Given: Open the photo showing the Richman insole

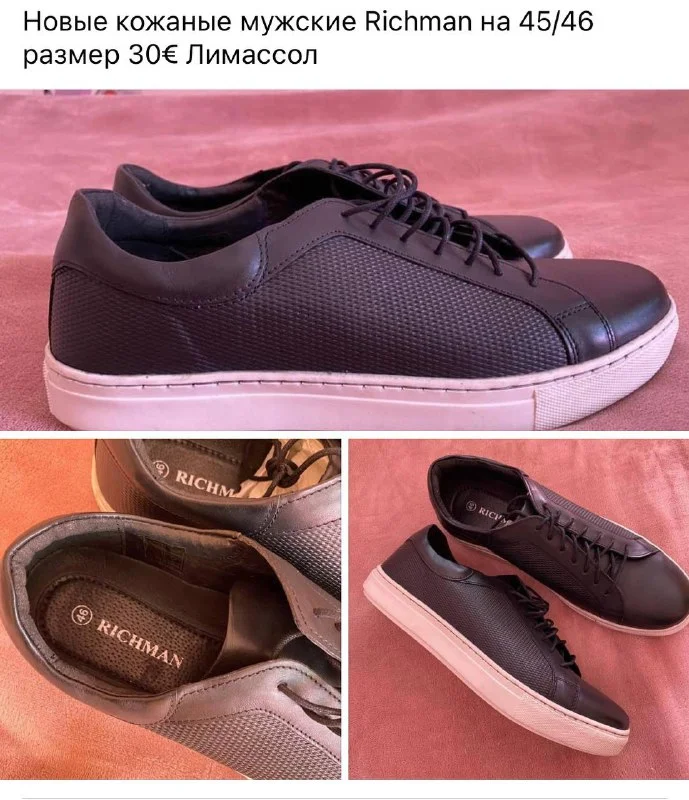Looking at the screenshot, I should (170, 608).
